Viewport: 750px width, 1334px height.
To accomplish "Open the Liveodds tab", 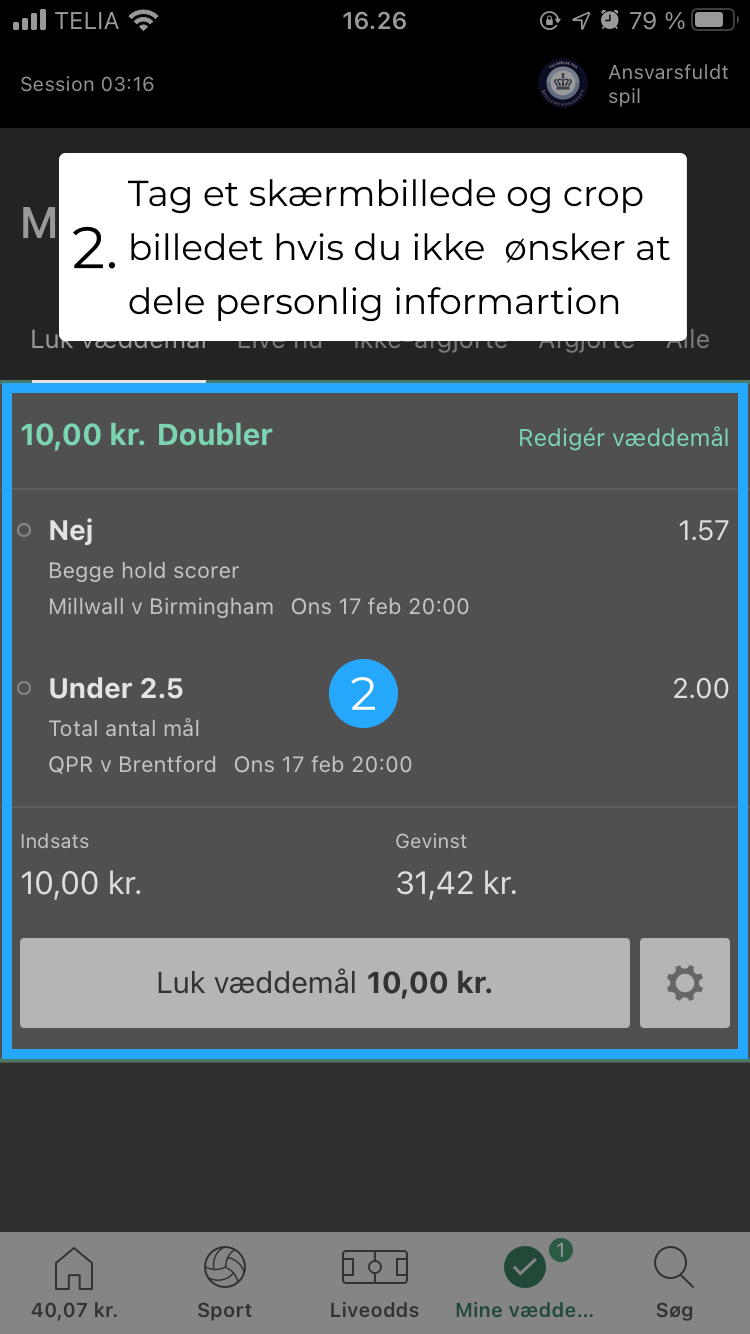I will point(374,1283).
